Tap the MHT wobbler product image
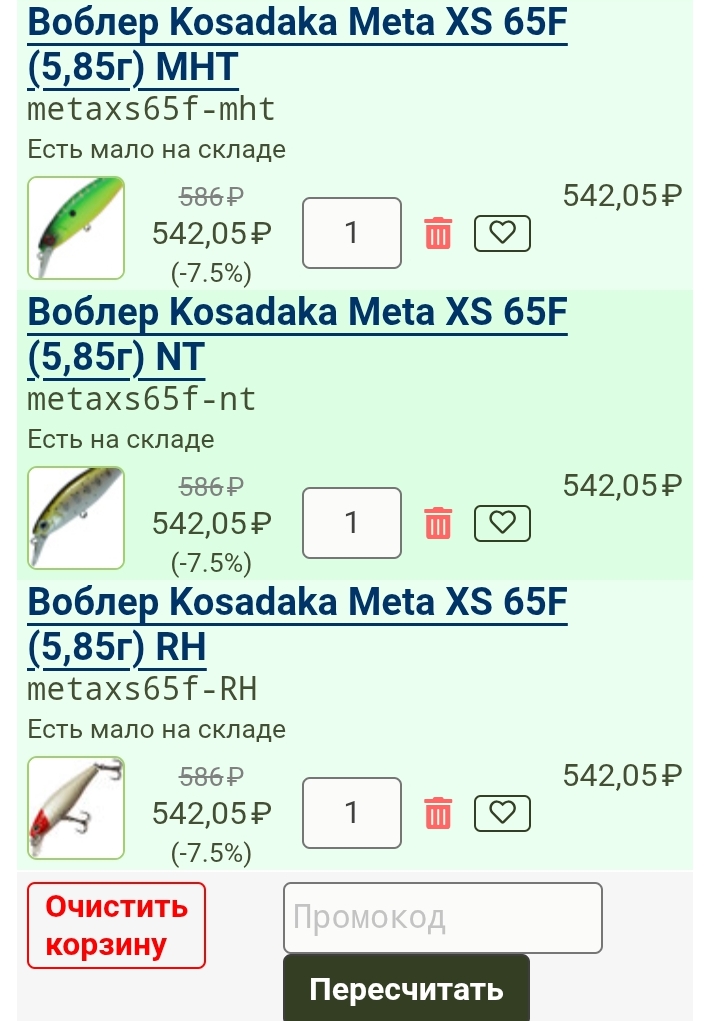 (76, 228)
